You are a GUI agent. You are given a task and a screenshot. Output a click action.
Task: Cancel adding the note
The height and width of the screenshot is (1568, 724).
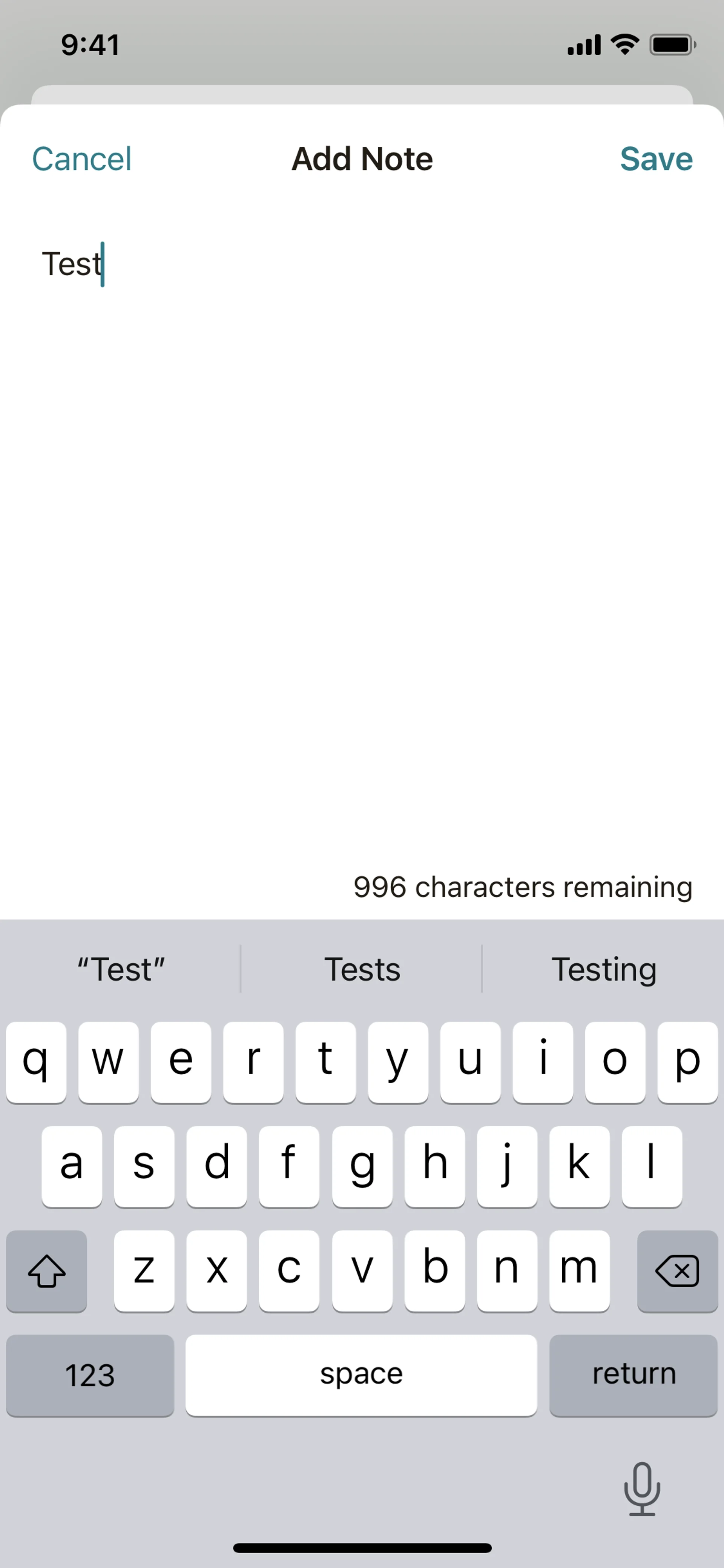(x=81, y=159)
